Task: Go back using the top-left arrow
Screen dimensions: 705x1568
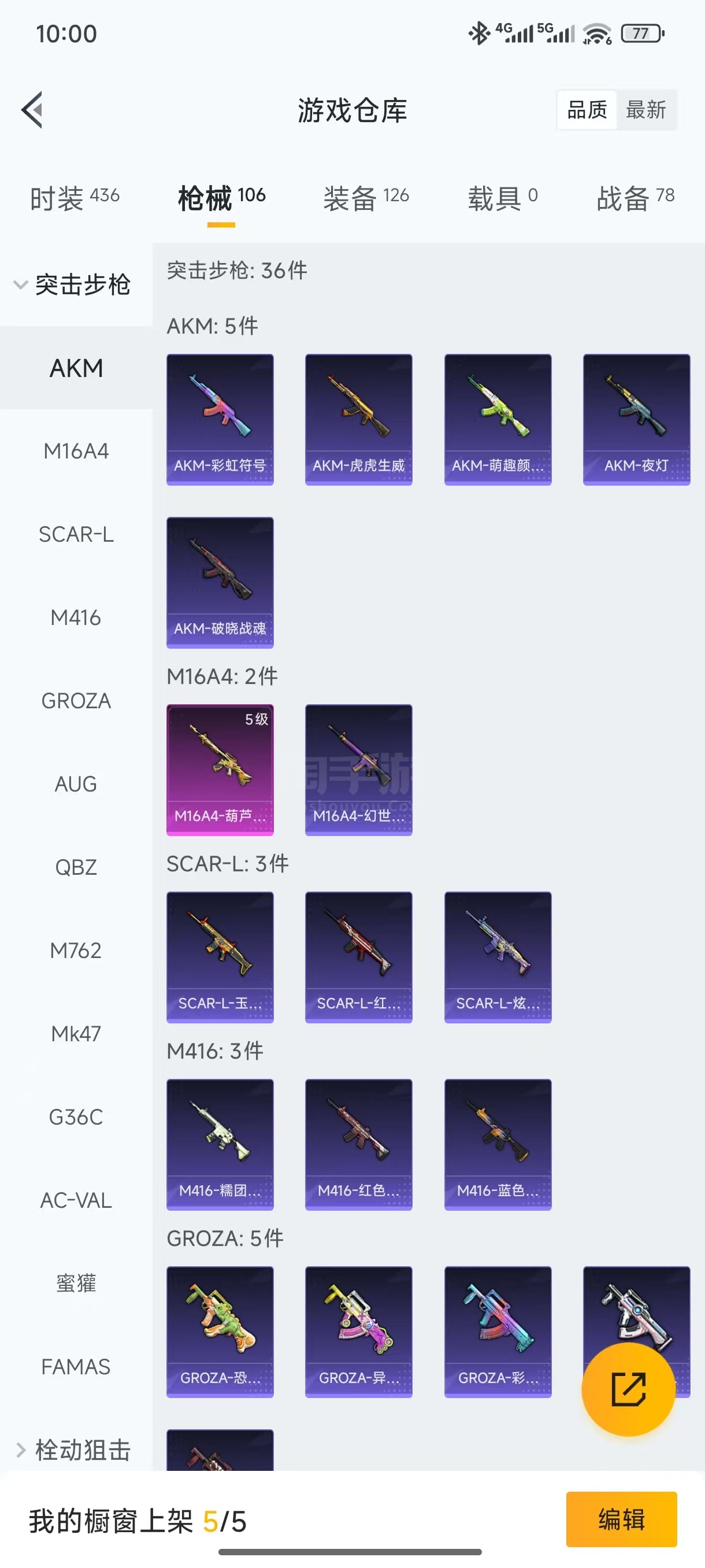Action: click(32, 110)
